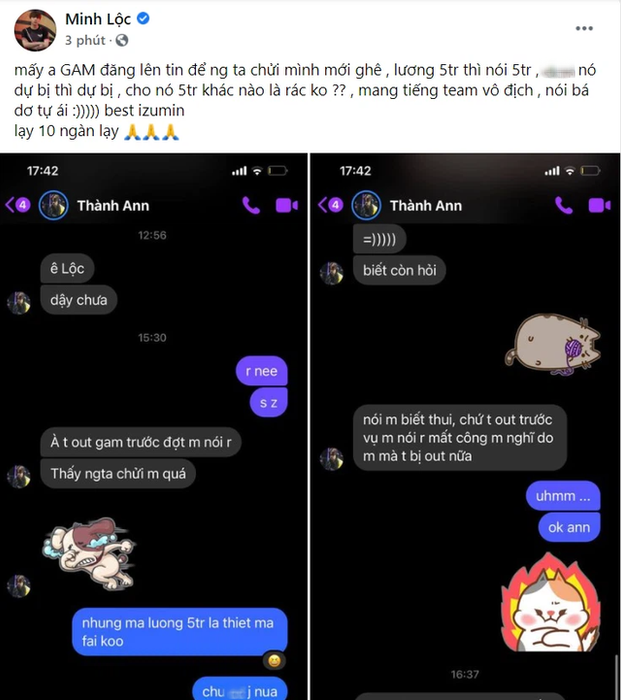Open the attached screenshot starting with "ê Lộc"
Image resolution: width=621 pixels, height=700 pixels.
(x=153, y=427)
